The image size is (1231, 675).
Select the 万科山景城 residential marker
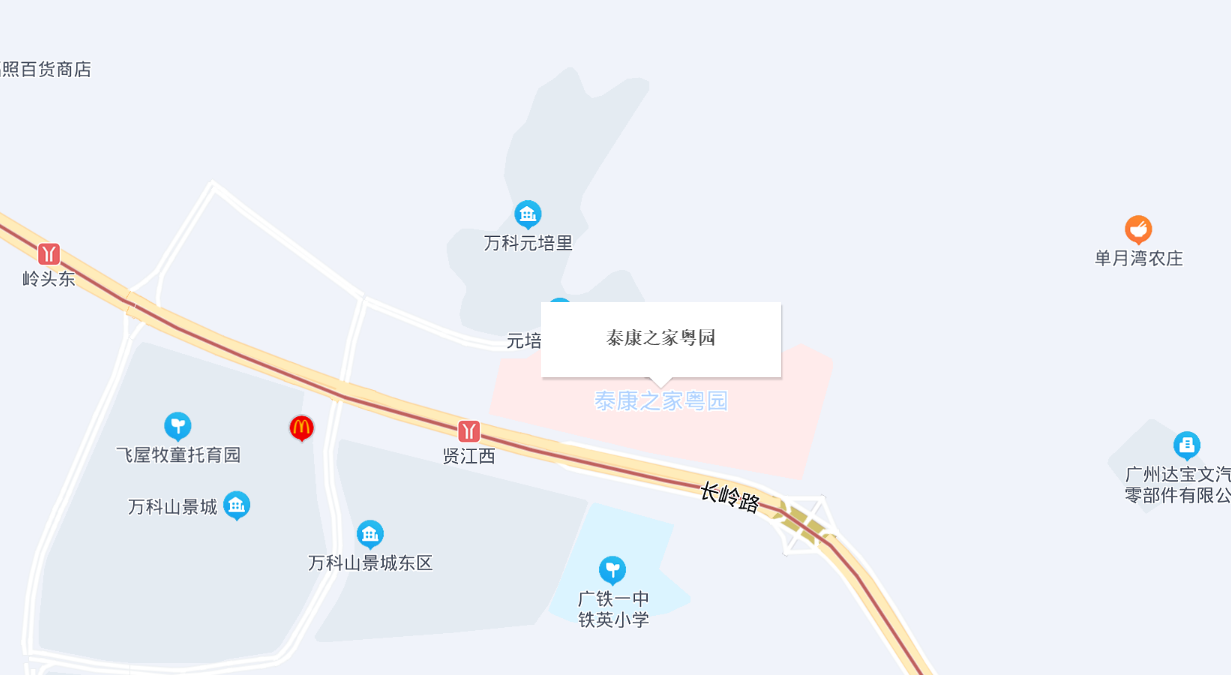[237, 506]
